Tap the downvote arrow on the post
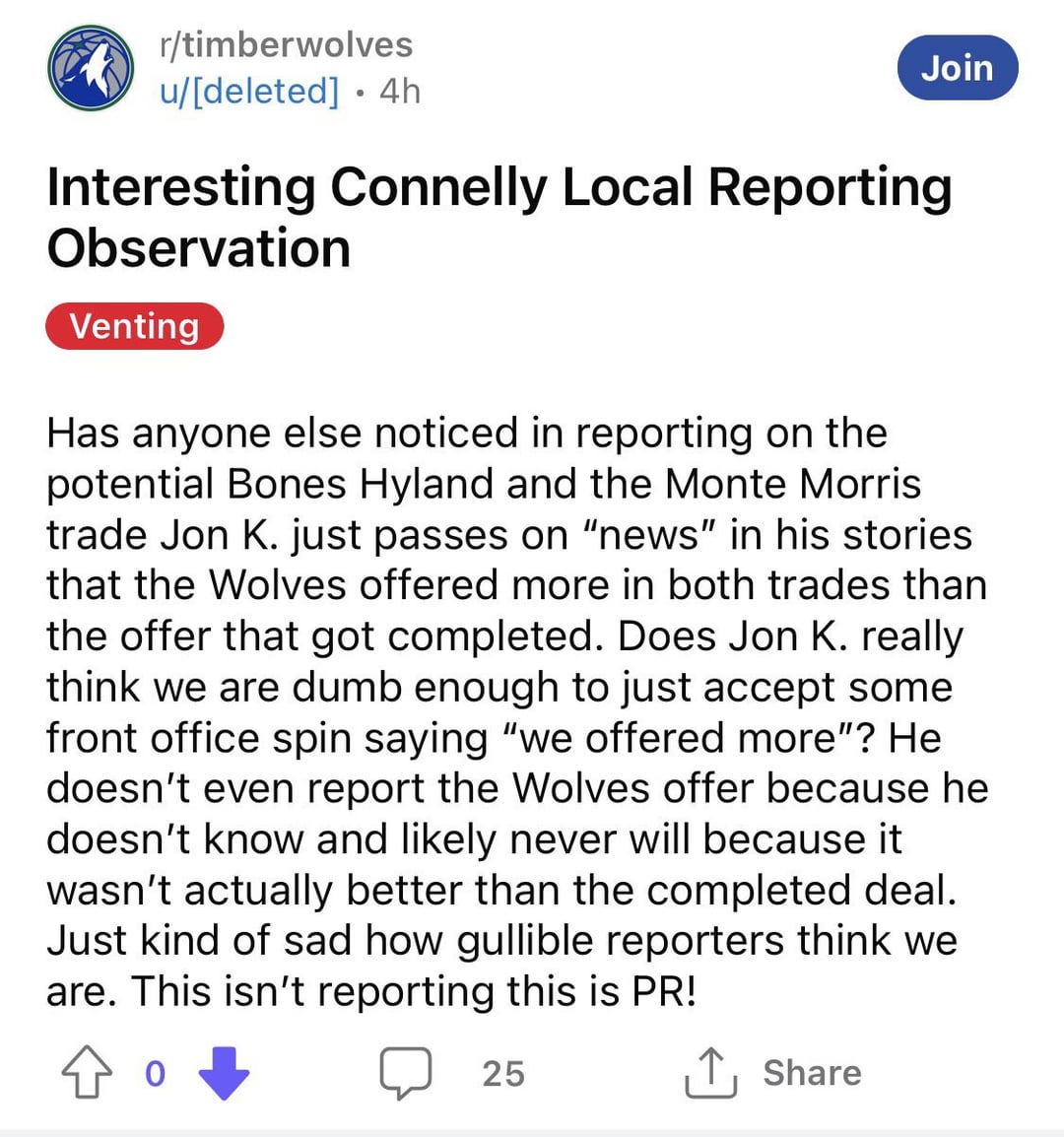The height and width of the screenshot is (1137, 1064). pyautogui.click(x=224, y=1073)
